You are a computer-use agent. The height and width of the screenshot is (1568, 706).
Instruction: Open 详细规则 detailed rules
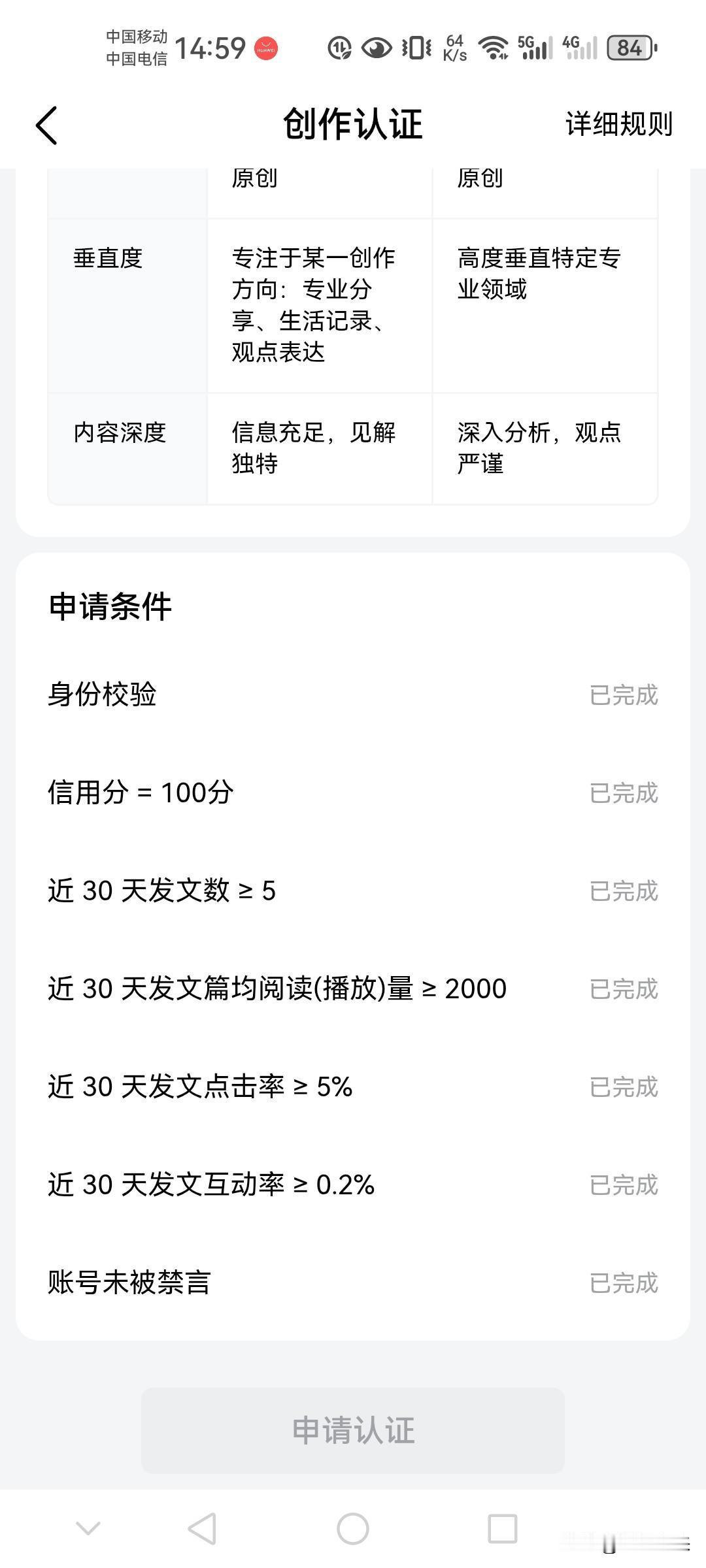618,124
